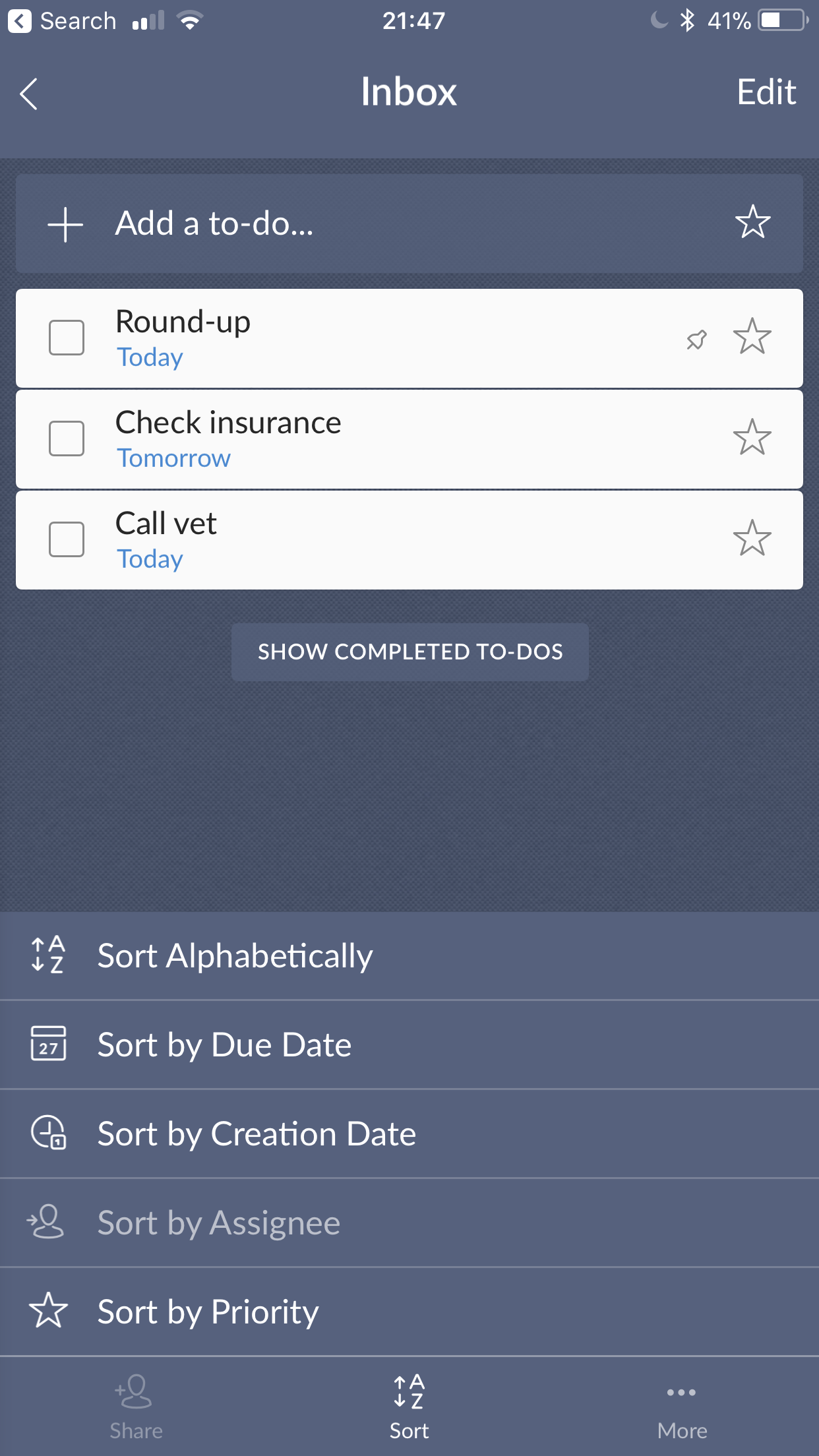
Task: Go back using the header arrow
Action: point(29,94)
